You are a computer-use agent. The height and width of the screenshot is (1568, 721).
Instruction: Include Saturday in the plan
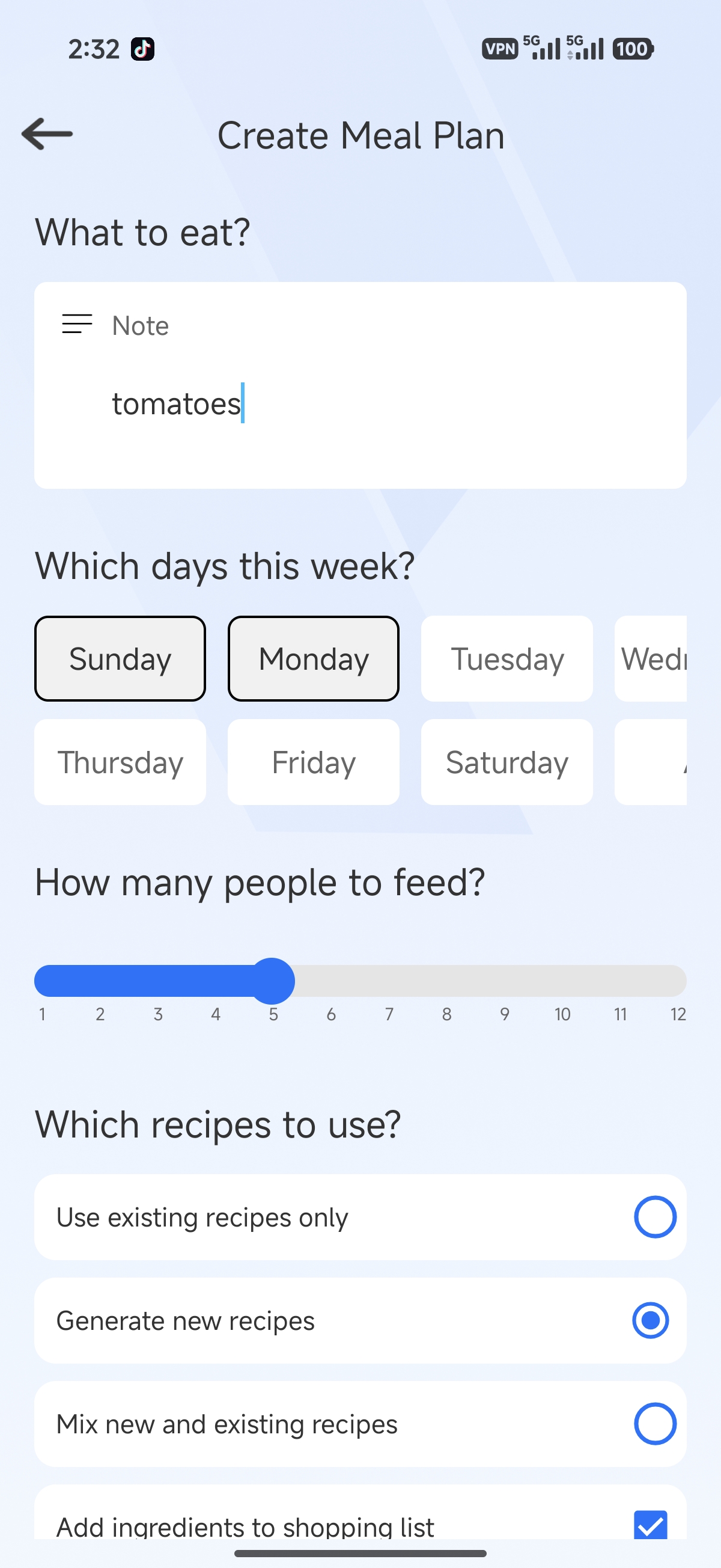[507, 762]
